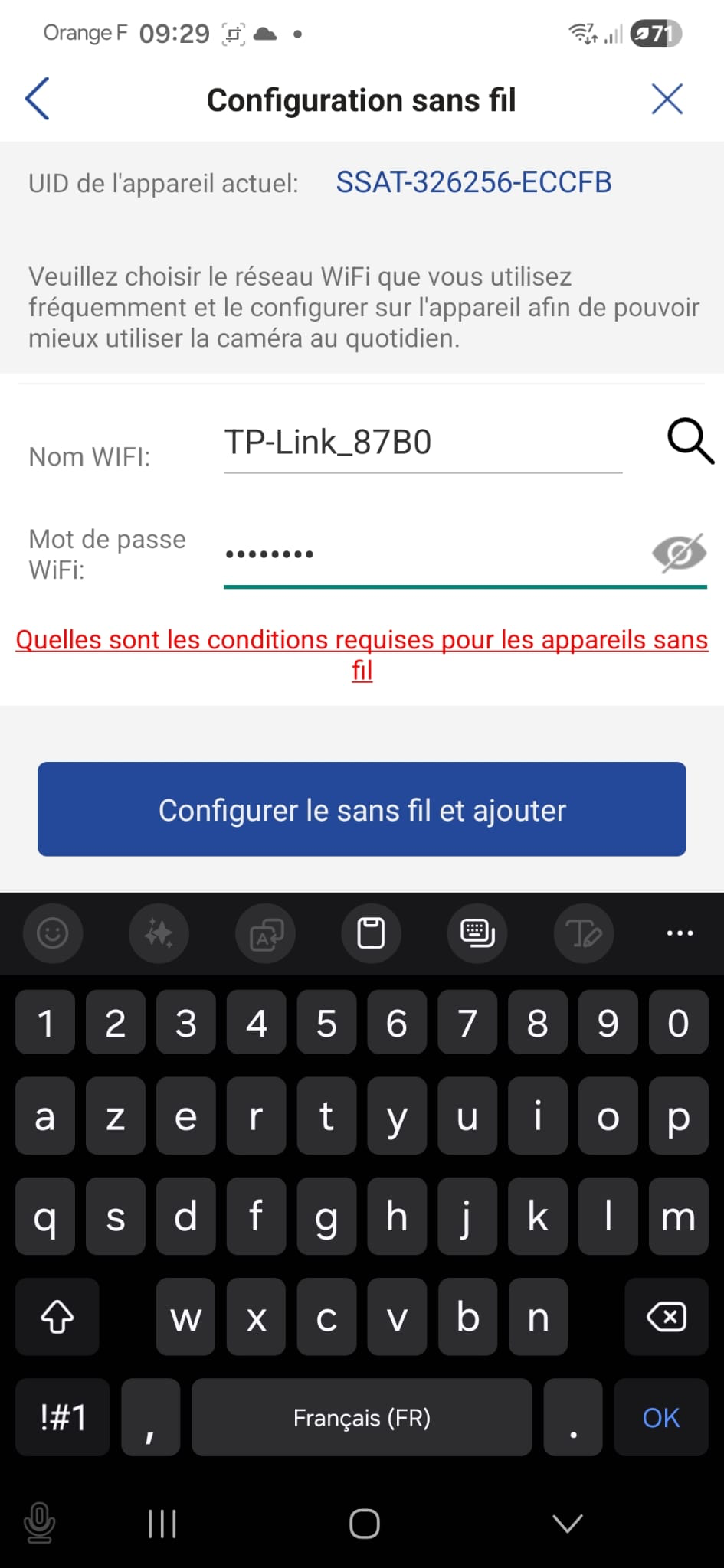724x1568 pixels.
Task: Tap the Français (FR) space bar
Action: (x=362, y=1417)
